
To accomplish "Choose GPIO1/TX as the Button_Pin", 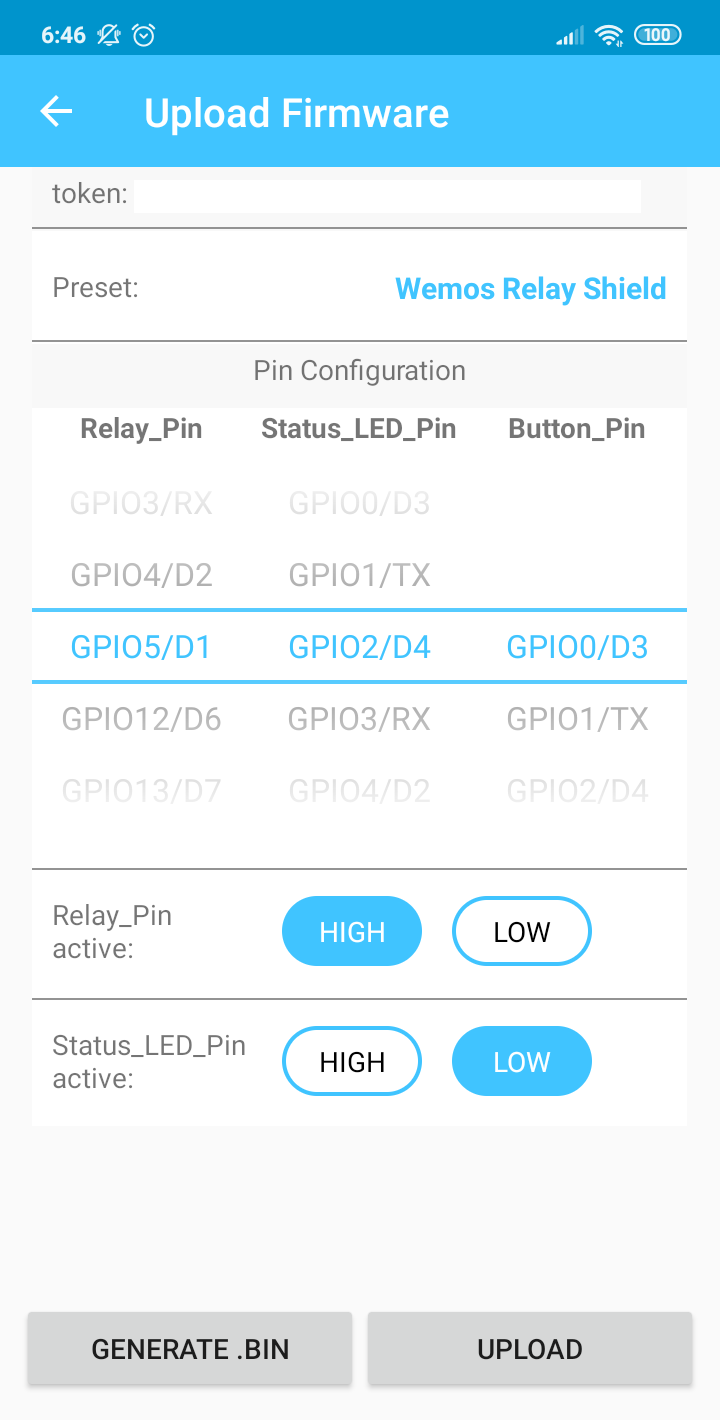I will (577, 719).
